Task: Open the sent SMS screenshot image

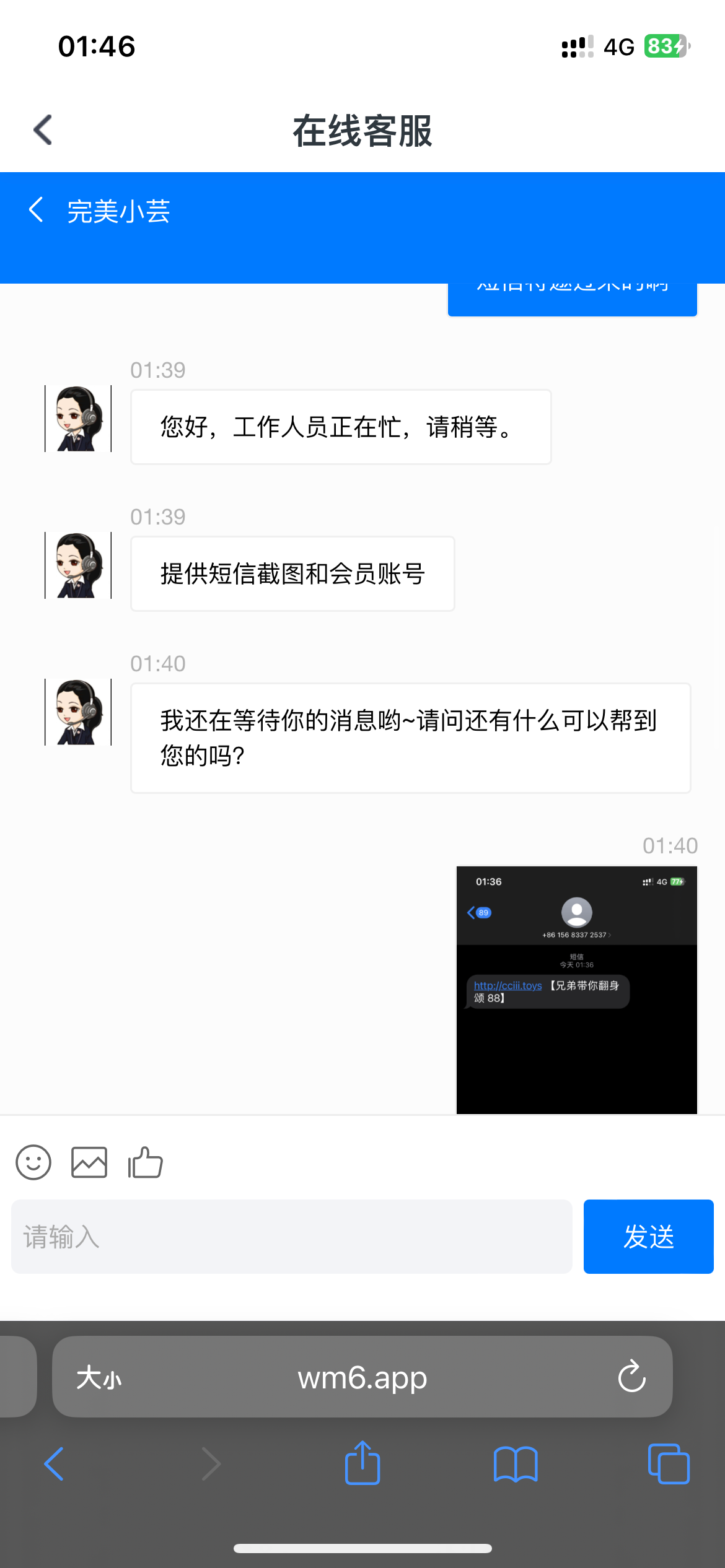Action: (x=576, y=989)
